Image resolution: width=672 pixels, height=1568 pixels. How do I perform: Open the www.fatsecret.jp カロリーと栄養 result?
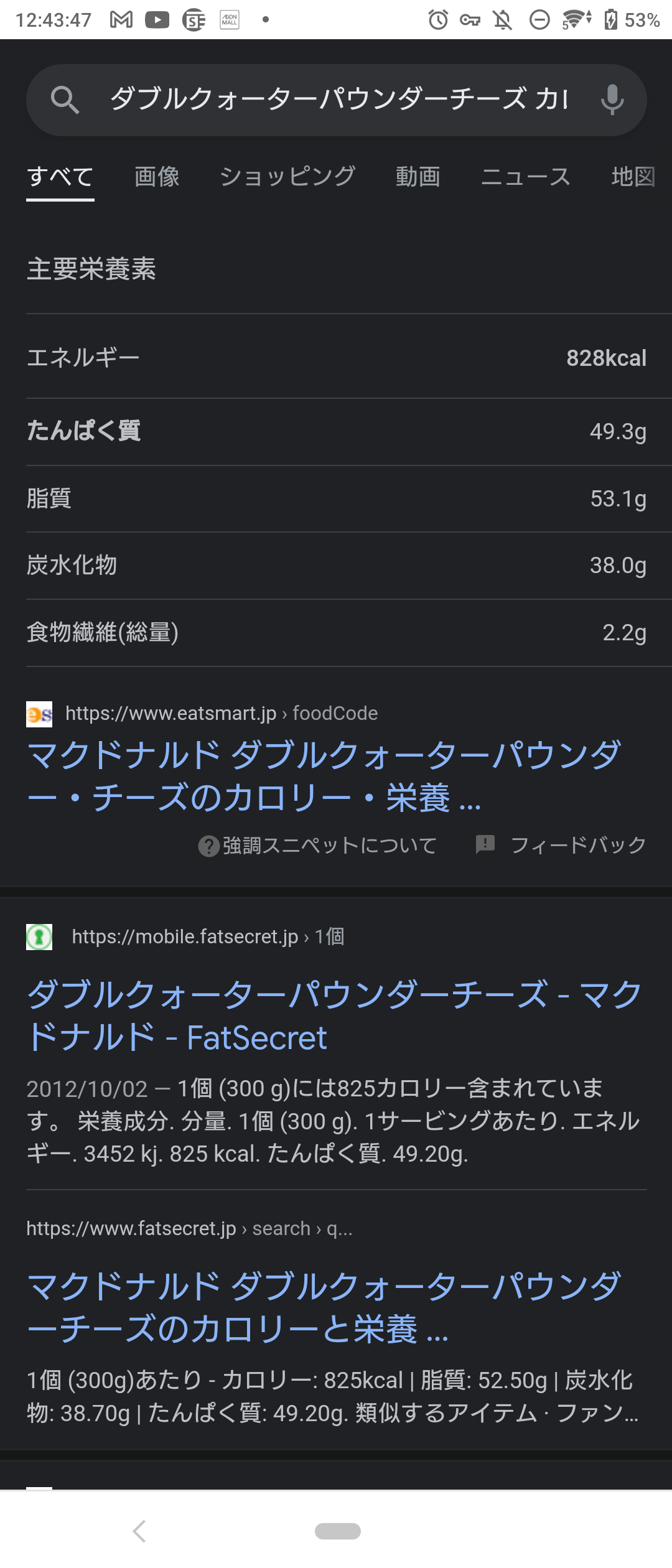coord(324,1307)
